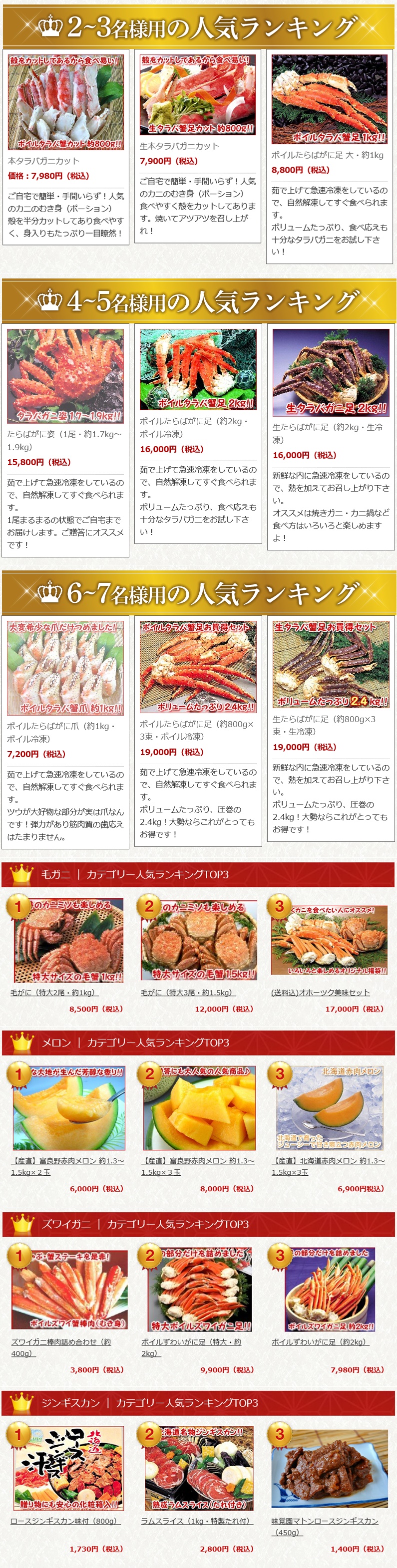View the 北海道赤肉メロン ×3玉 link

328,1166
